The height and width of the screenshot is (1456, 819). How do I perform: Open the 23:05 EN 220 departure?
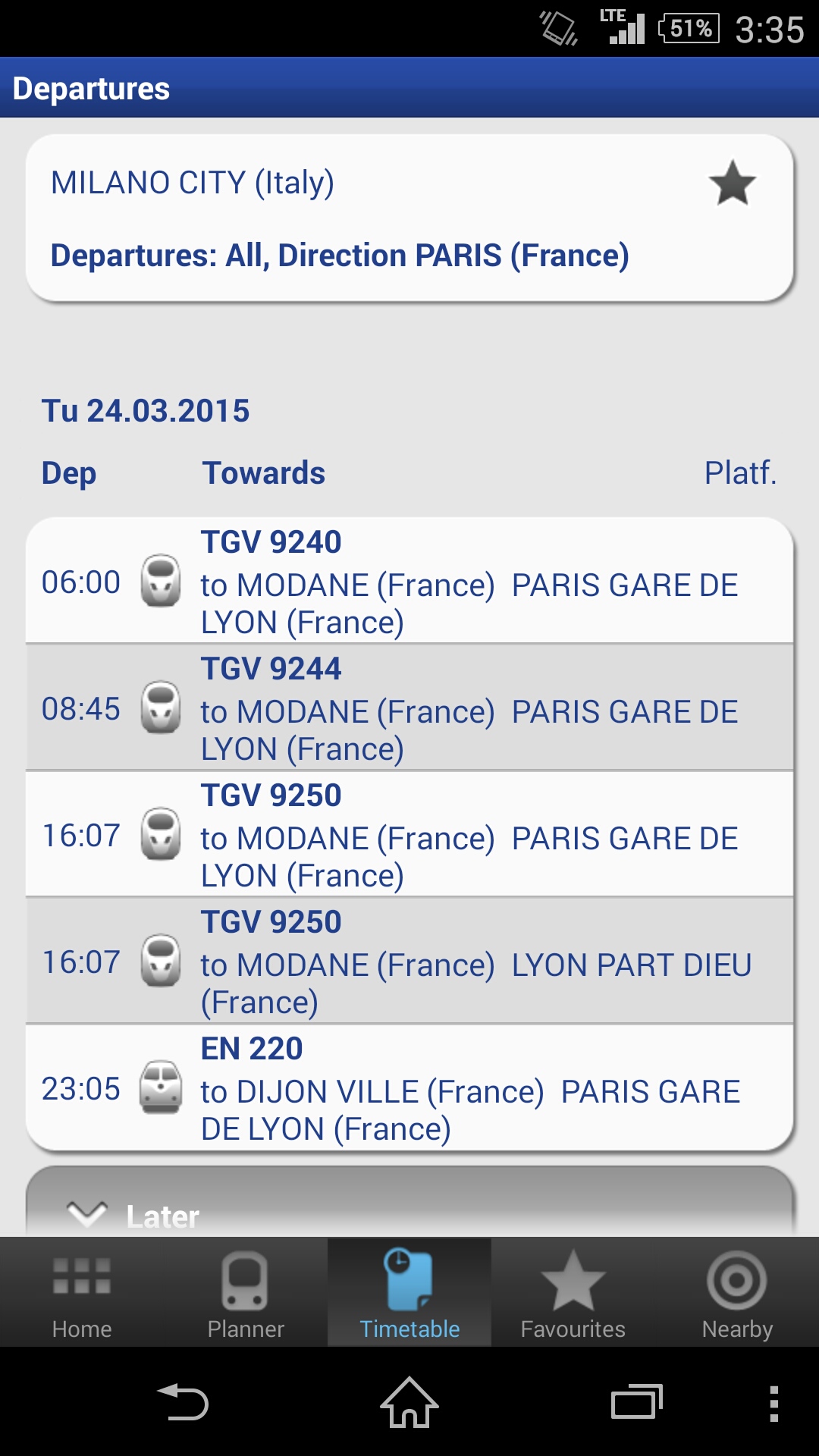(409, 1088)
